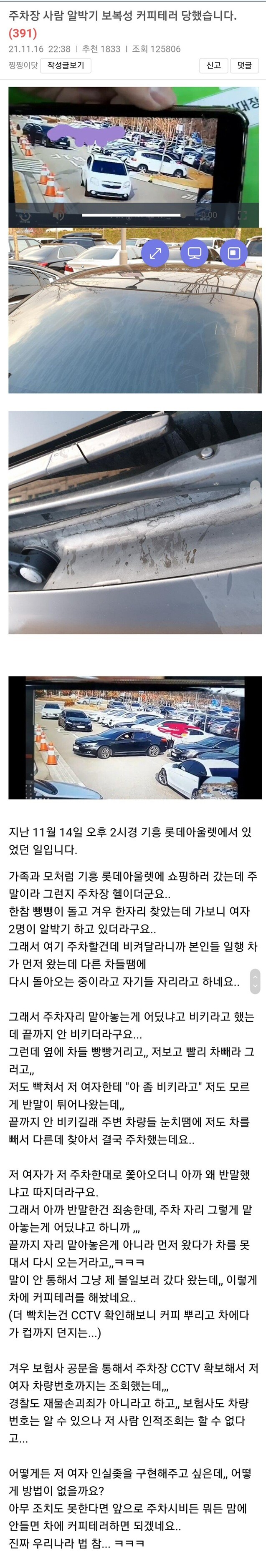Image resolution: width=266 pixels, height=1568 pixels.
Task: Tap the 작성글보기 button
Action: [x=65, y=65]
